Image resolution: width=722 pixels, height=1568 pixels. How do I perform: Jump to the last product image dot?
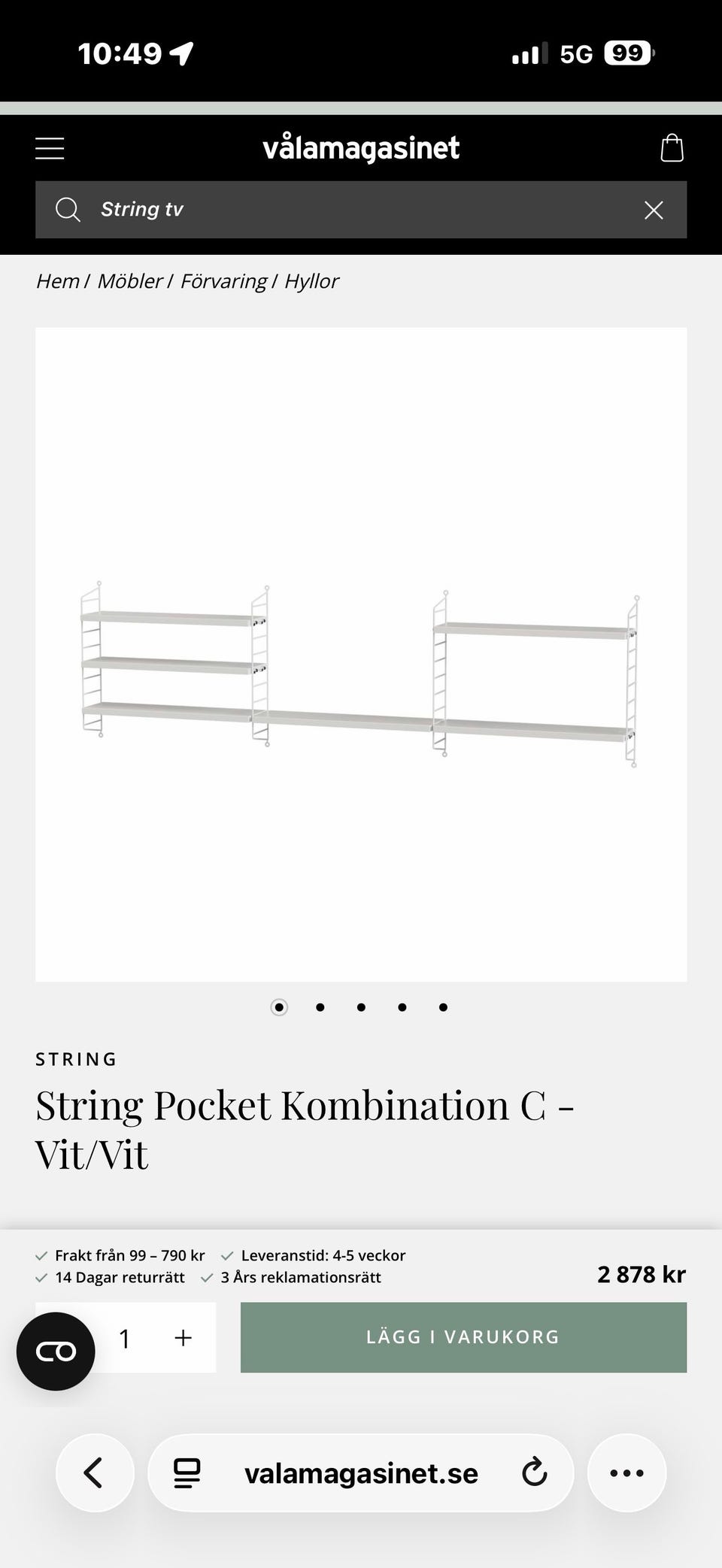pyautogui.click(x=444, y=1007)
